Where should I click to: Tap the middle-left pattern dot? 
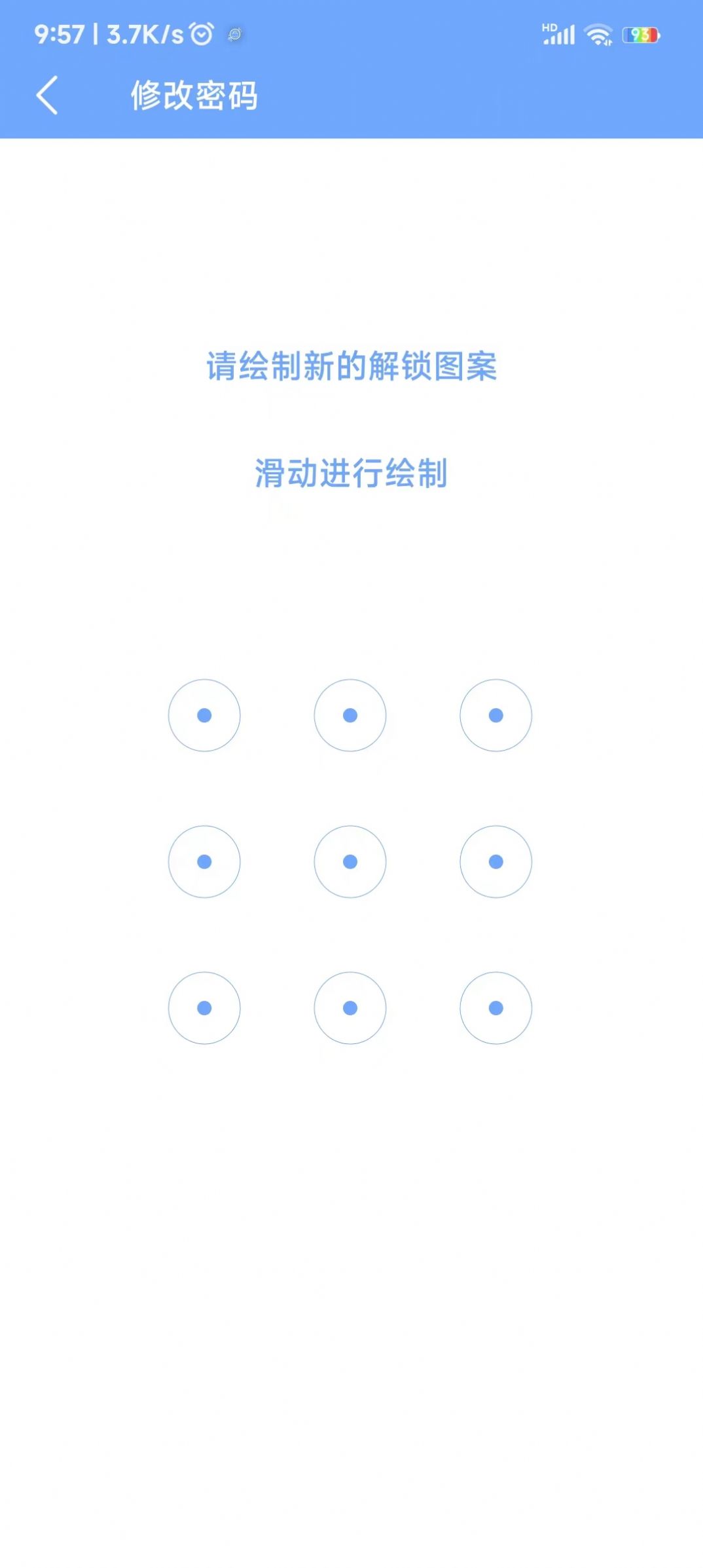pos(204,862)
